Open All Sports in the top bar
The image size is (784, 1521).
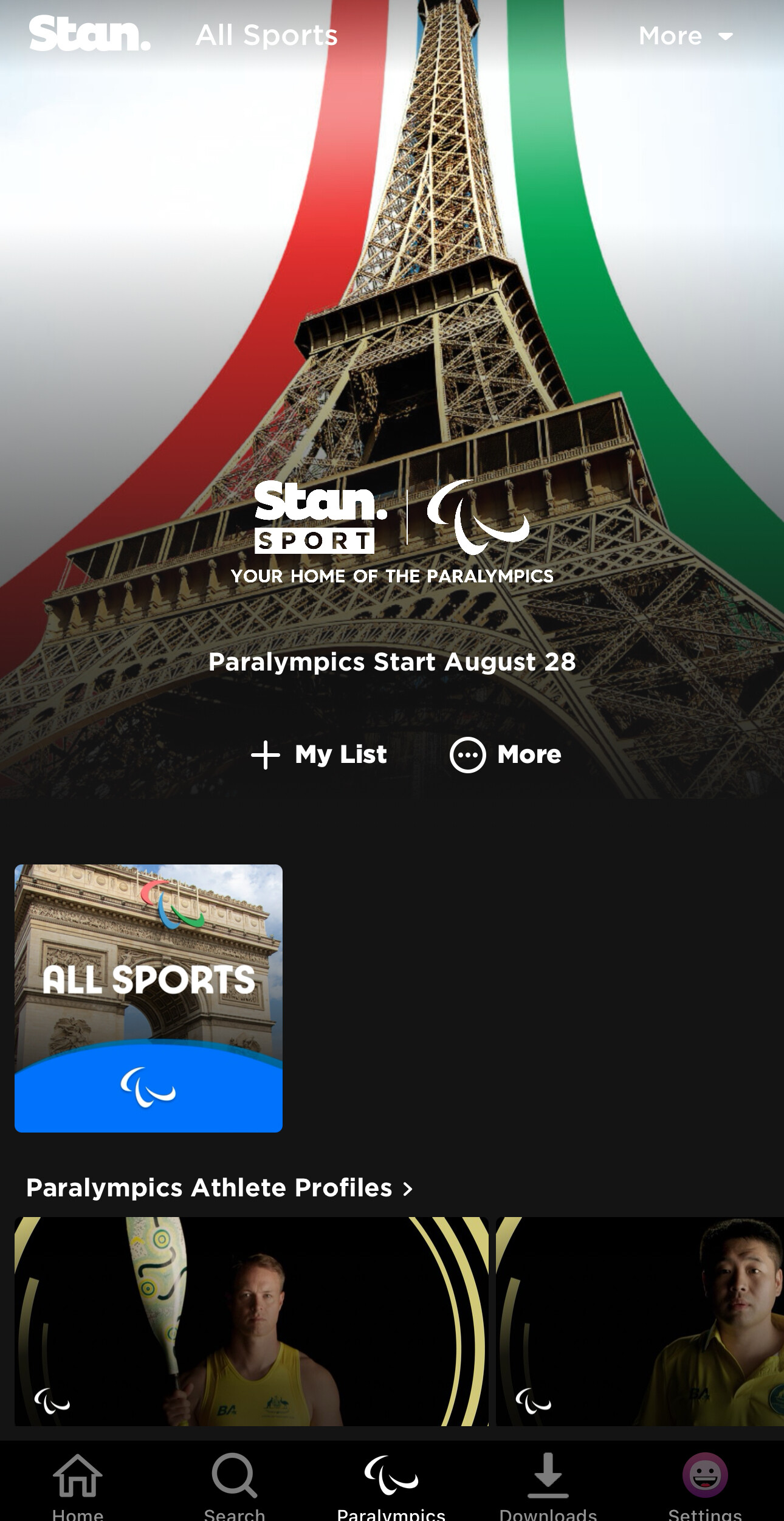[x=266, y=35]
